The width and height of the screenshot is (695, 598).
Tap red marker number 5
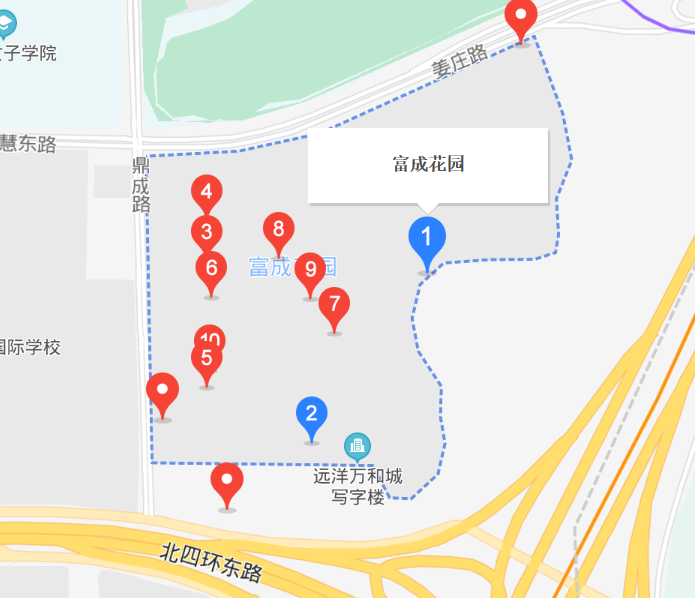coord(206,359)
